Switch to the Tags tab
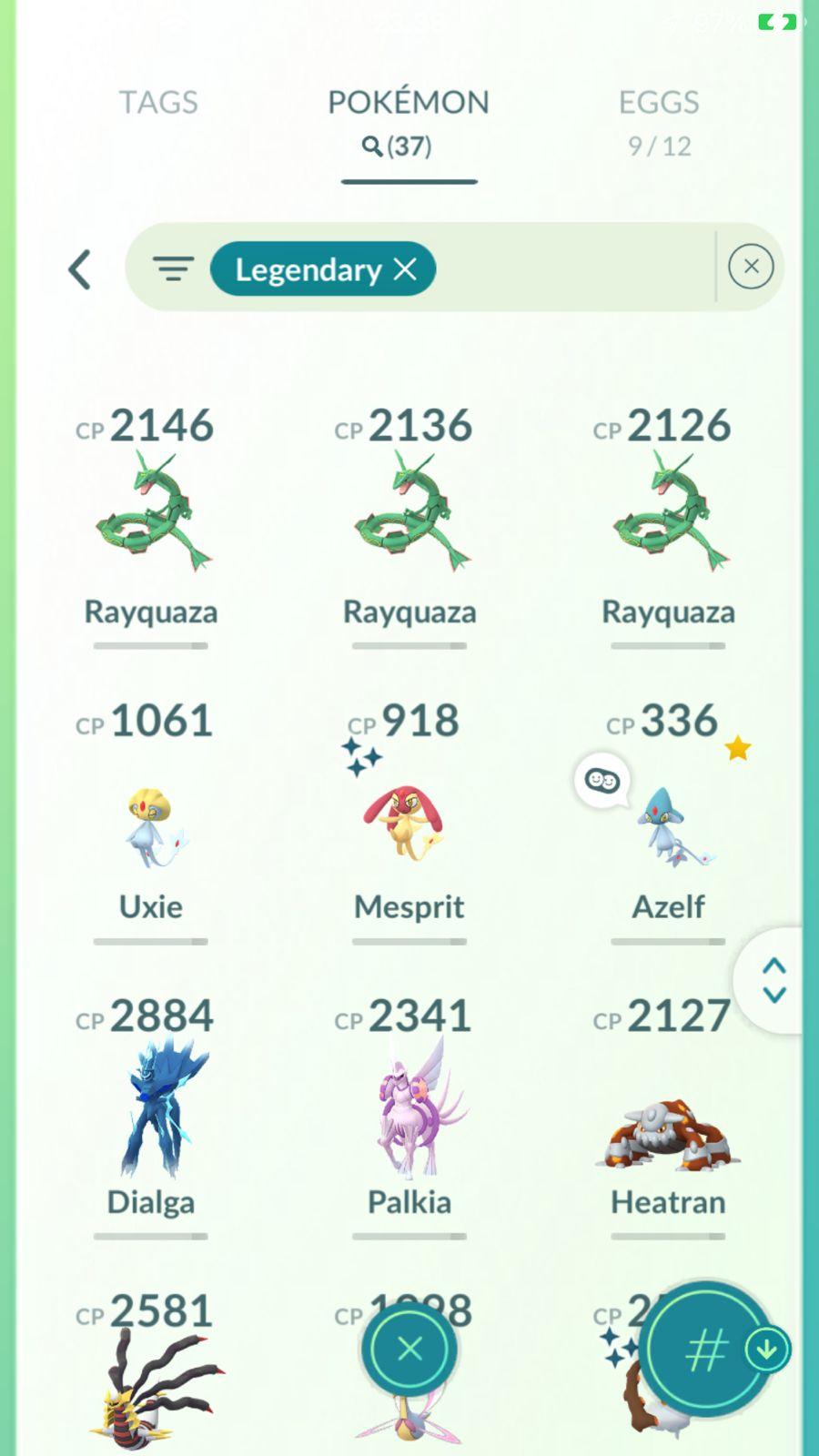Screen dimensions: 819x1456 point(158,102)
